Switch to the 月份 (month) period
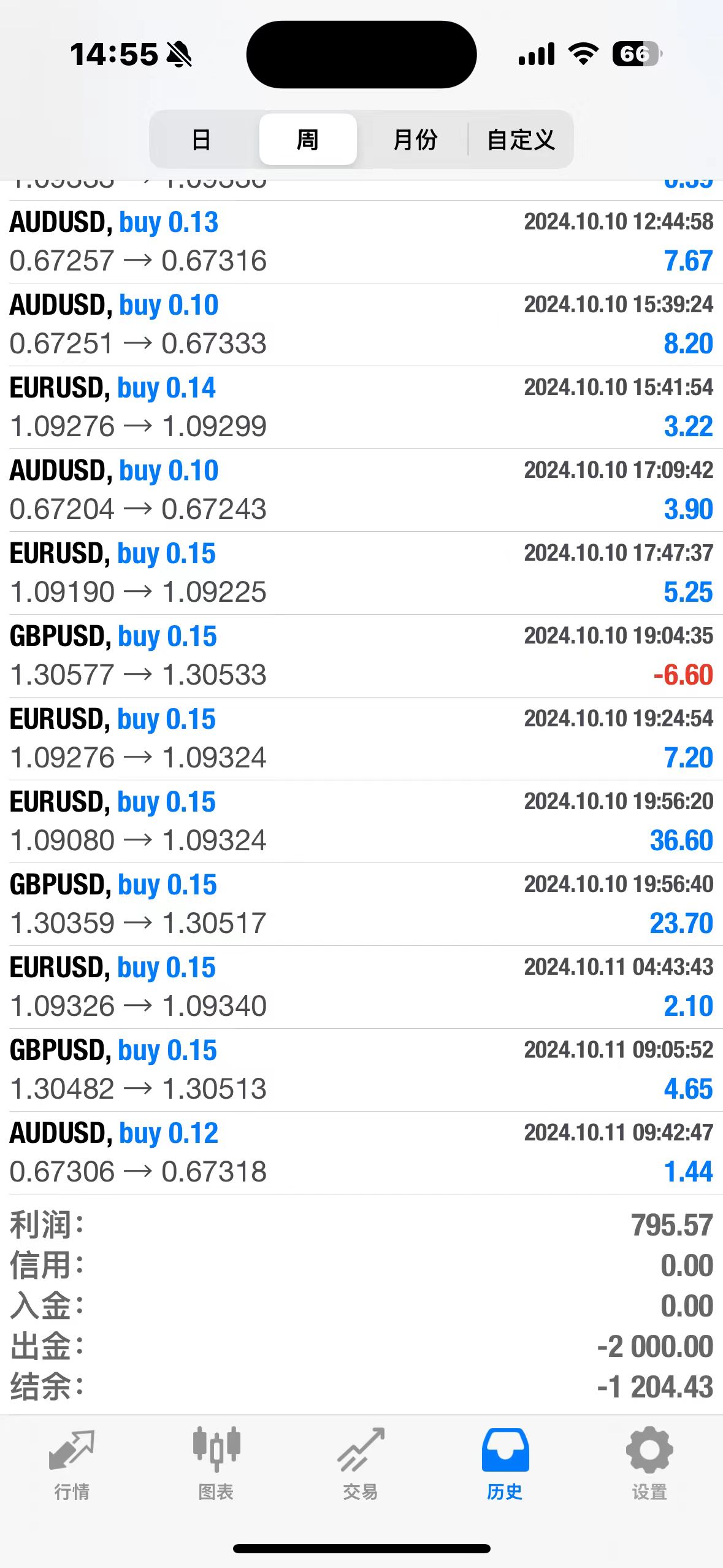The height and width of the screenshot is (1568, 723). [x=415, y=140]
